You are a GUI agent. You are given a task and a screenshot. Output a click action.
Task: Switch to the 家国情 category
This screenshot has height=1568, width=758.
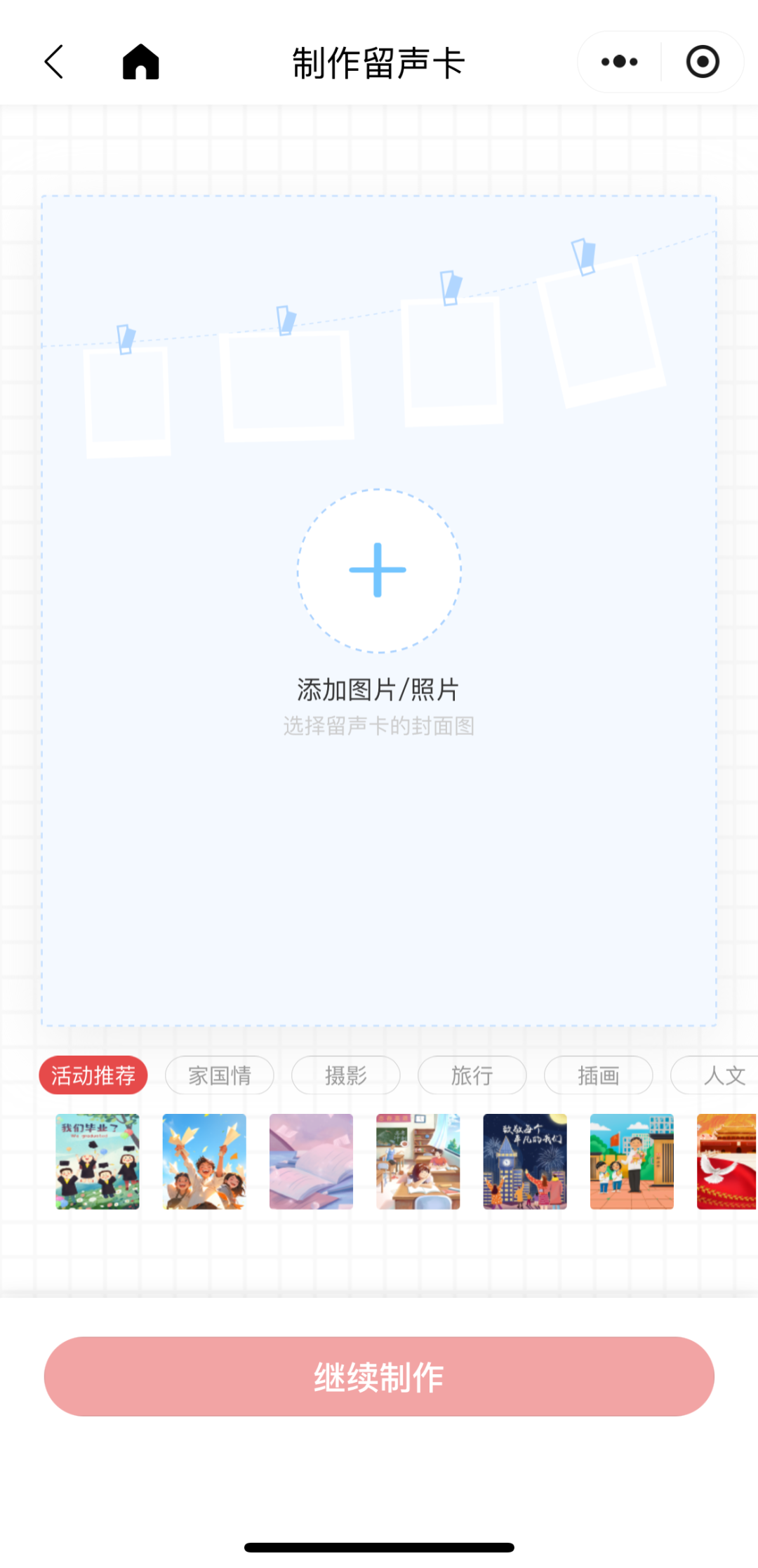tap(220, 1075)
